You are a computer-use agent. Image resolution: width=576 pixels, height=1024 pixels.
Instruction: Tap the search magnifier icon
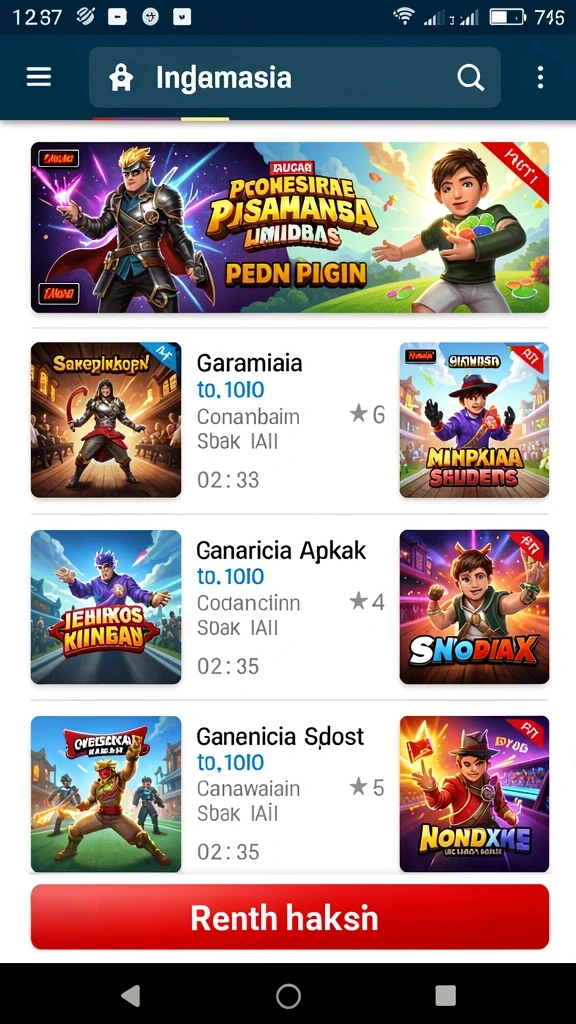point(470,78)
